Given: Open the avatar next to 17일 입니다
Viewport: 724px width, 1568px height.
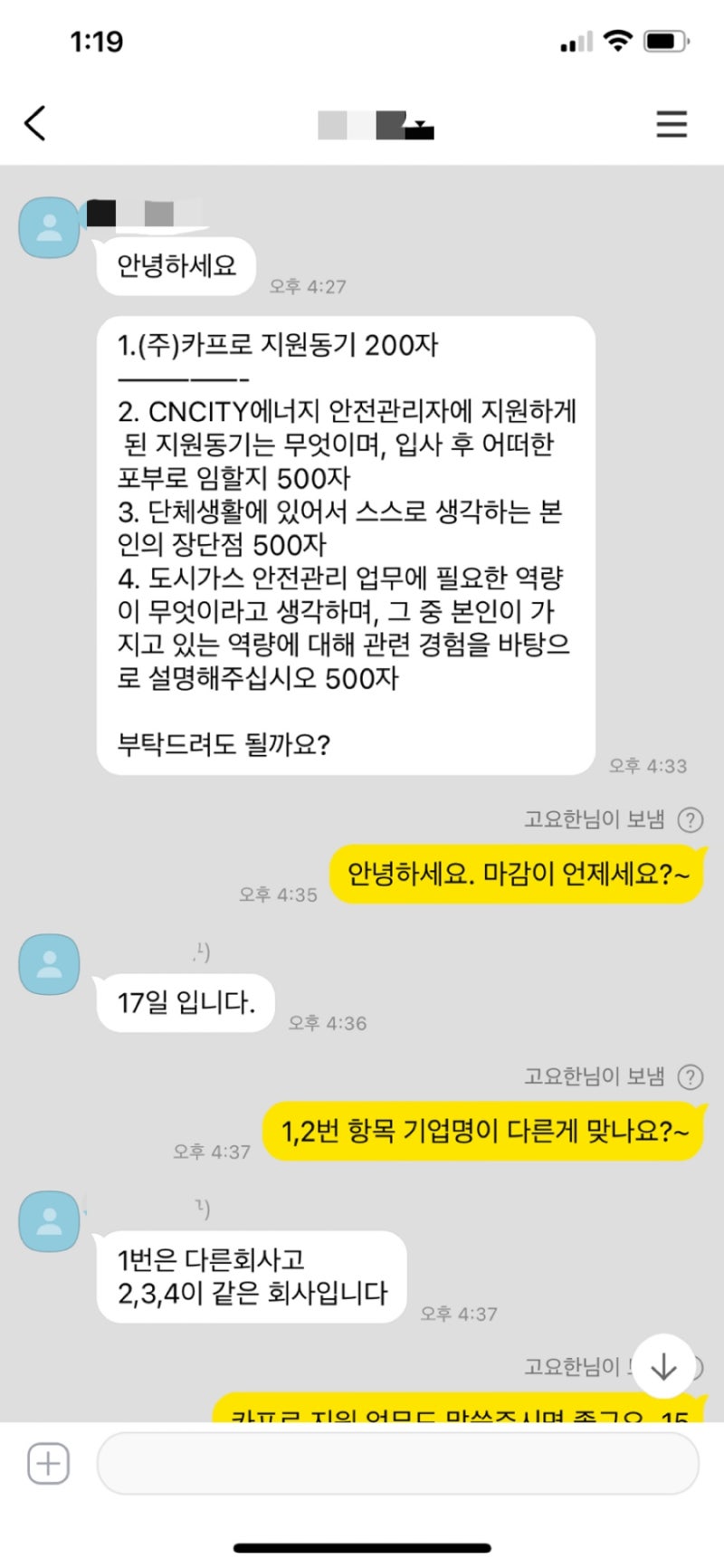Looking at the screenshot, I should click(49, 964).
